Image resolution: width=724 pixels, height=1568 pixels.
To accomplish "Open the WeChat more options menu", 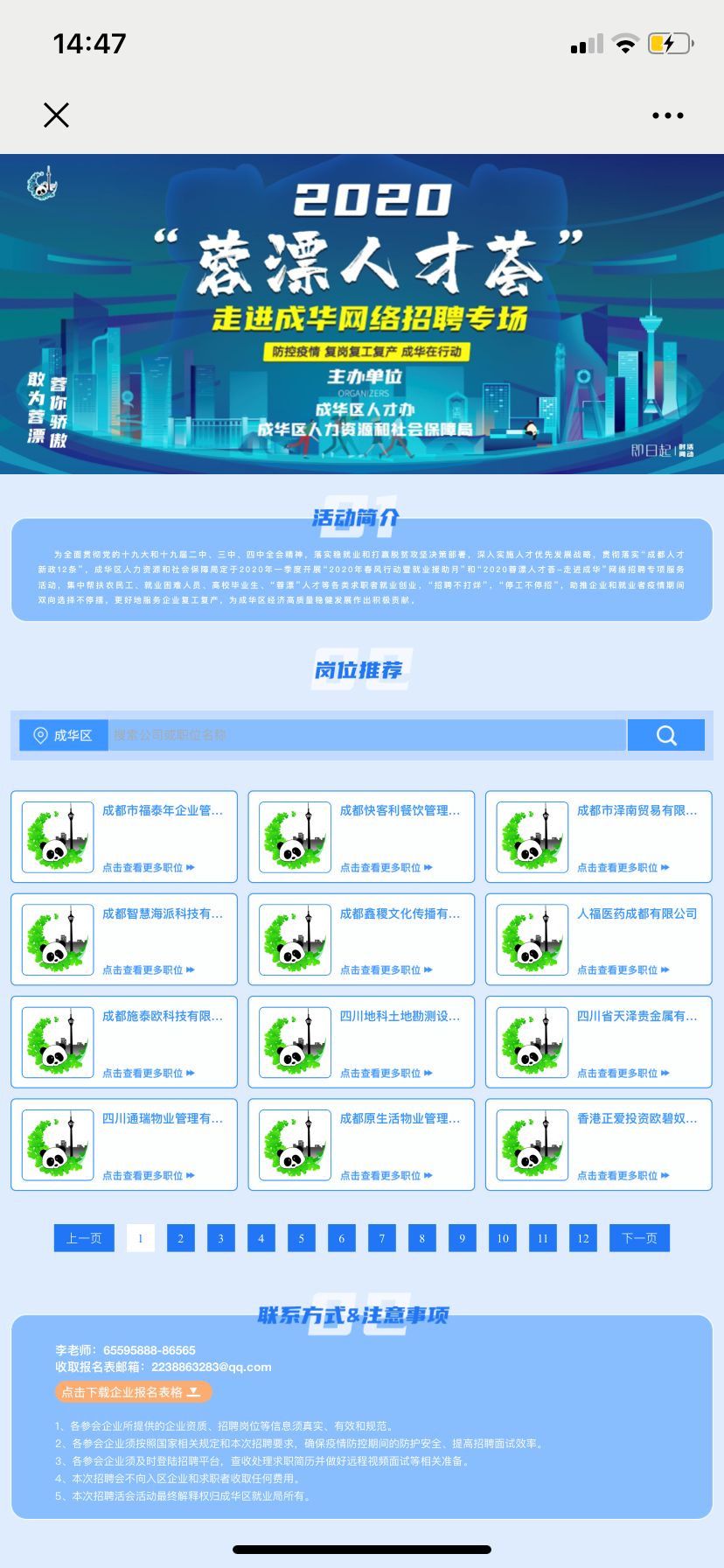I will pyautogui.click(x=667, y=115).
